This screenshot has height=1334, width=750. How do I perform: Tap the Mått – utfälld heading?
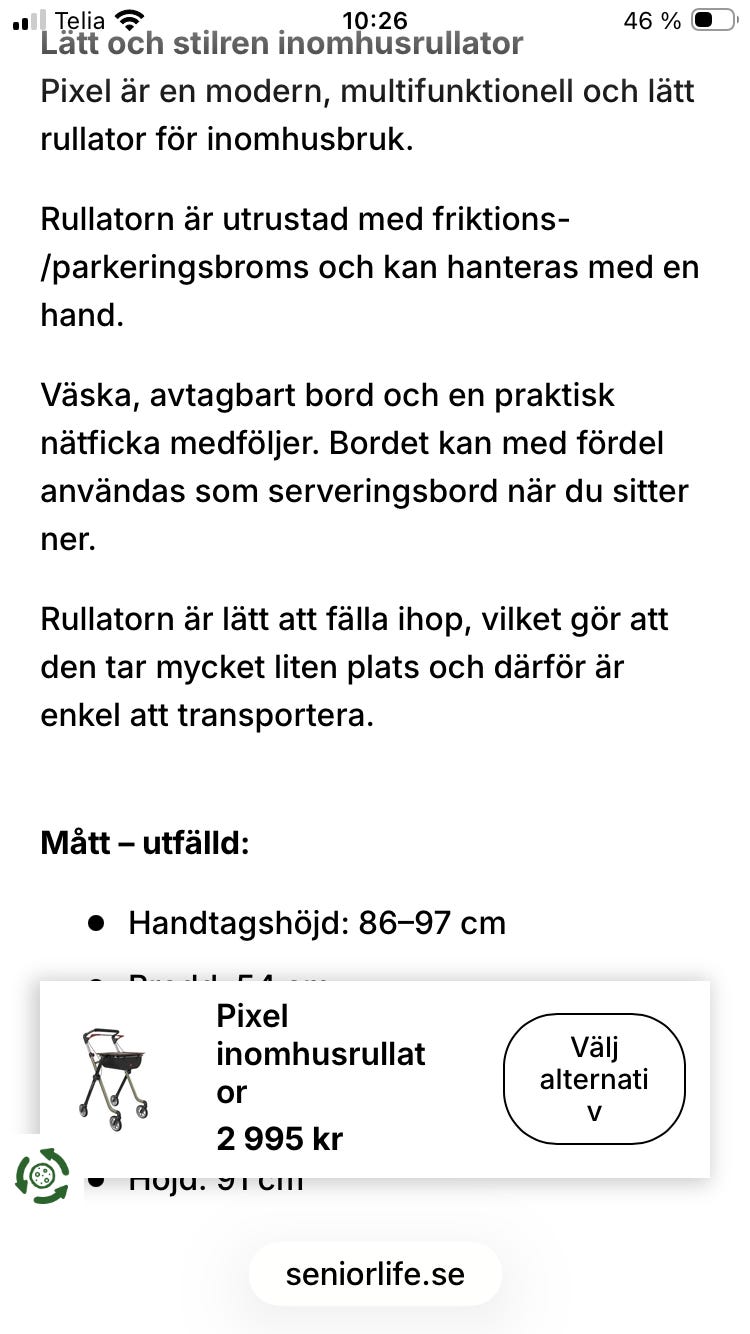(x=145, y=843)
